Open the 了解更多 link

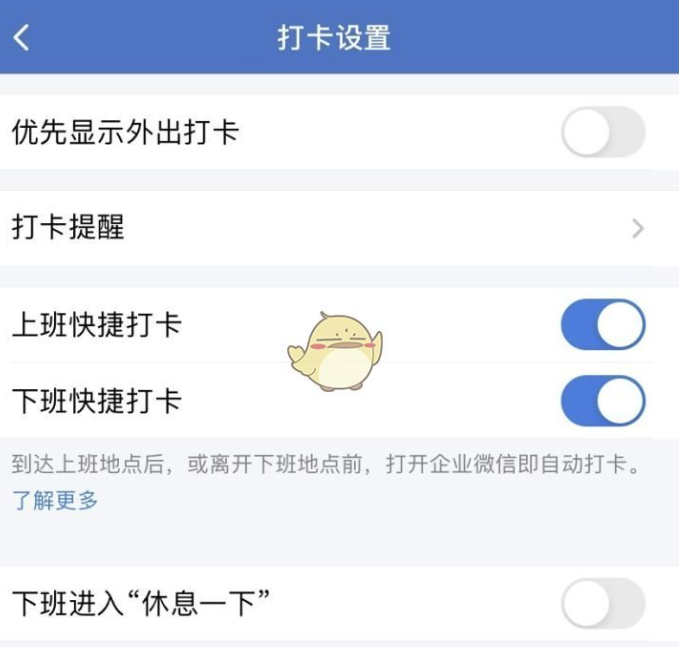pyautogui.click(x=55, y=500)
